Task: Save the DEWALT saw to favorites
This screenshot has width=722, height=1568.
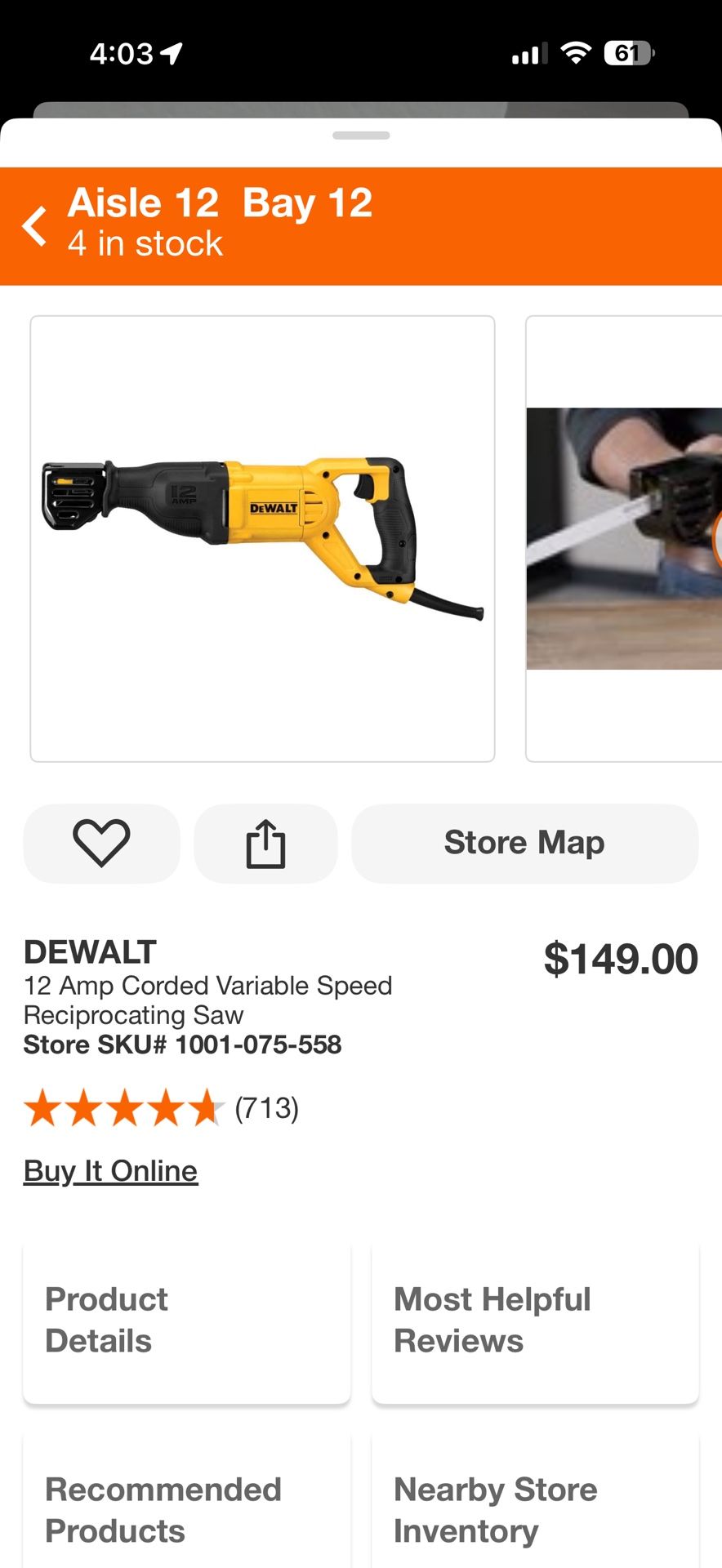Action: (101, 843)
